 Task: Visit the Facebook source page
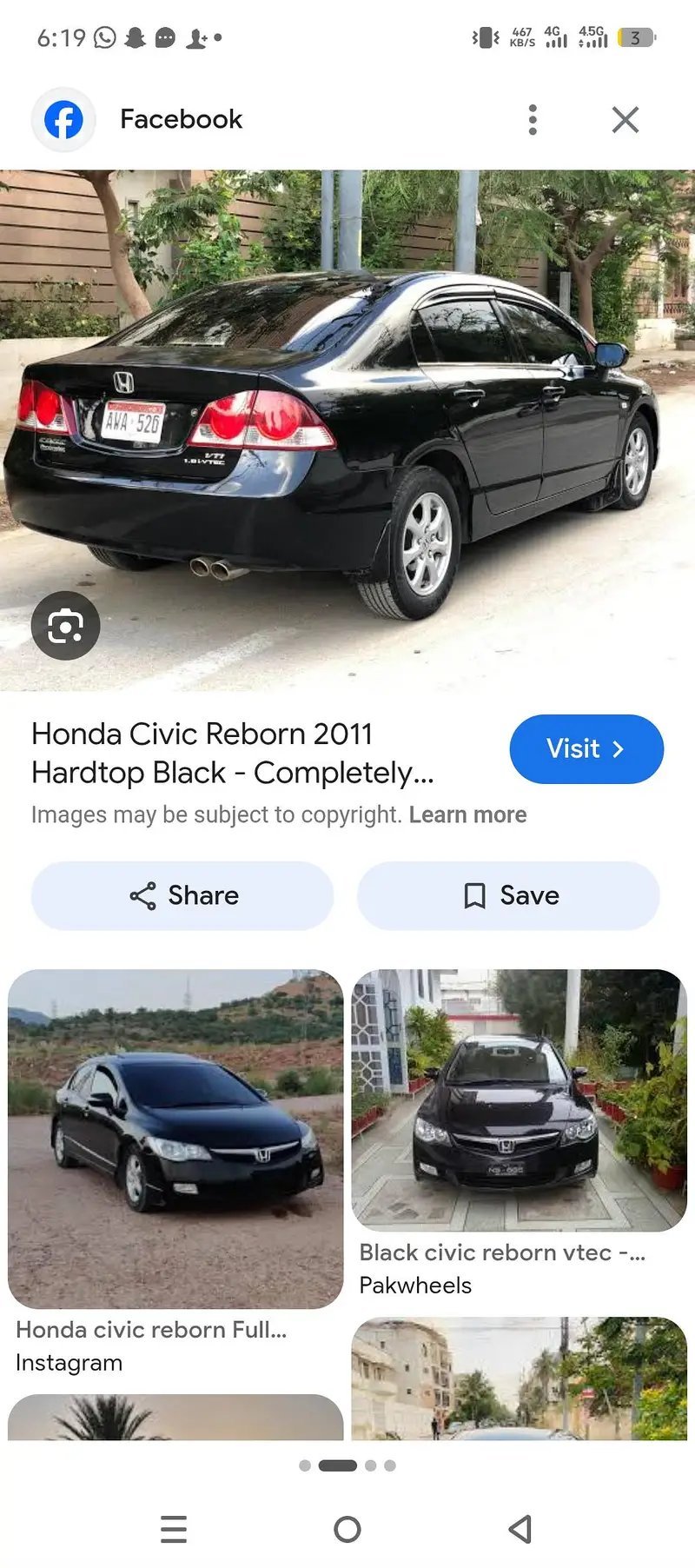(x=586, y=749)
